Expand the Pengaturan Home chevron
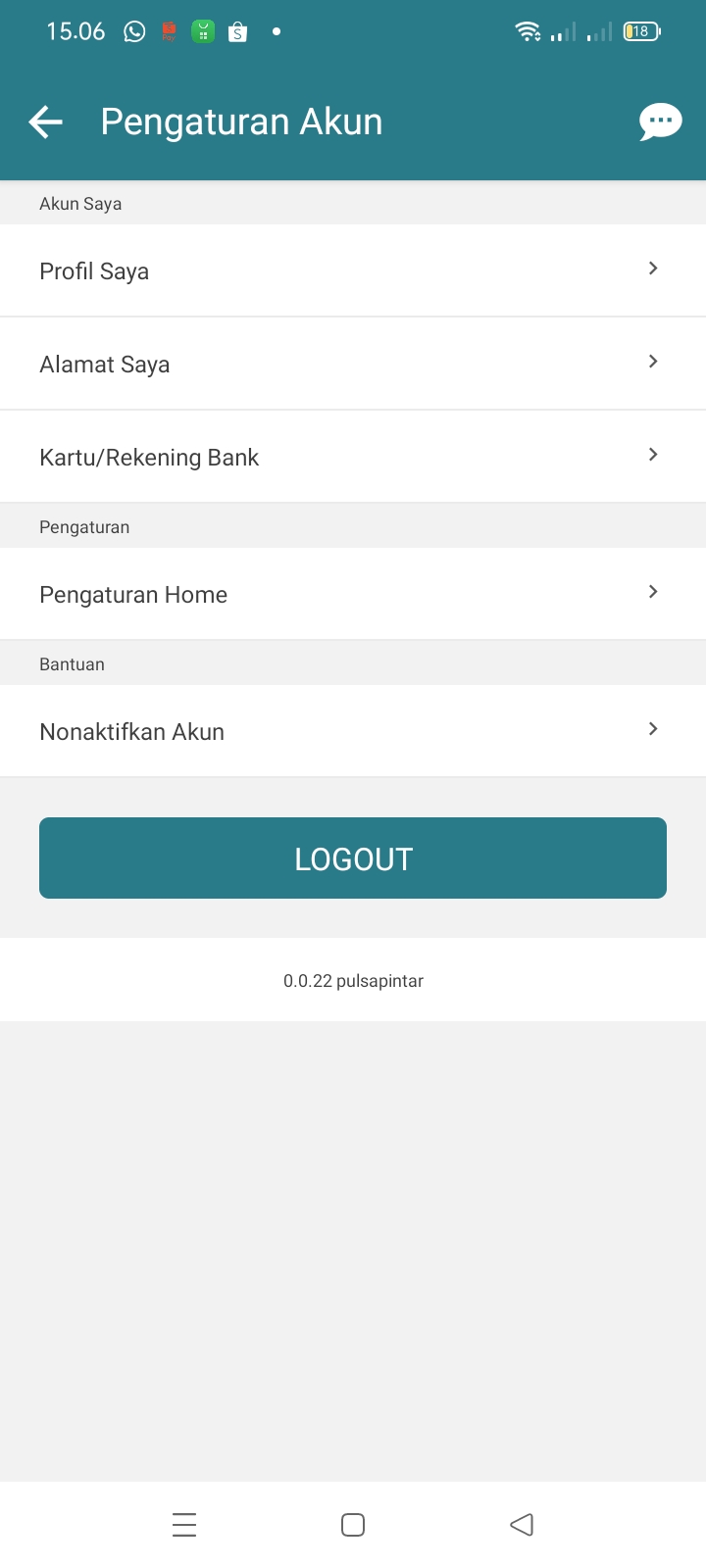The width and height of the screenshot is (706, 1568). (x=652, y=591)
